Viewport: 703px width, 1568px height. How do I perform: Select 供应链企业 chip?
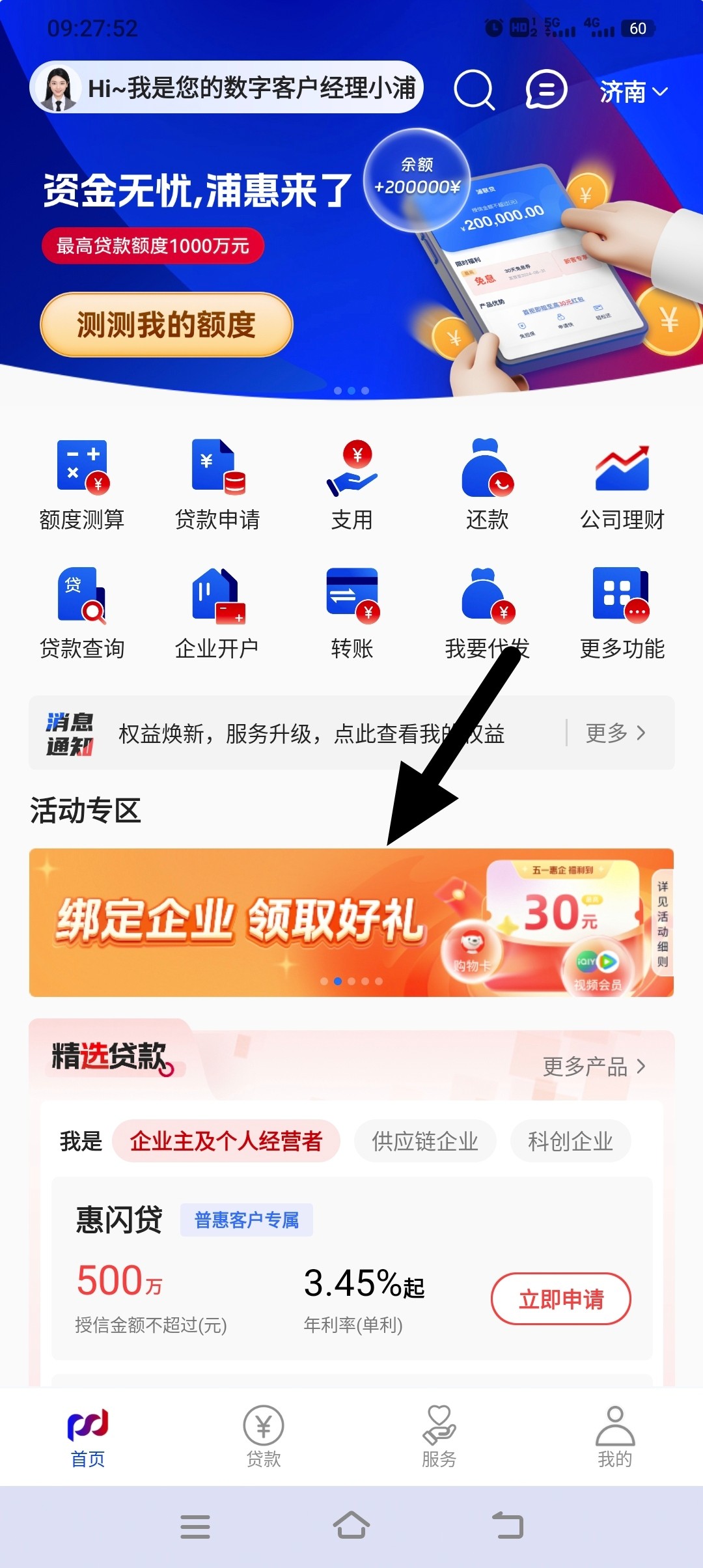coord(425,1141)
